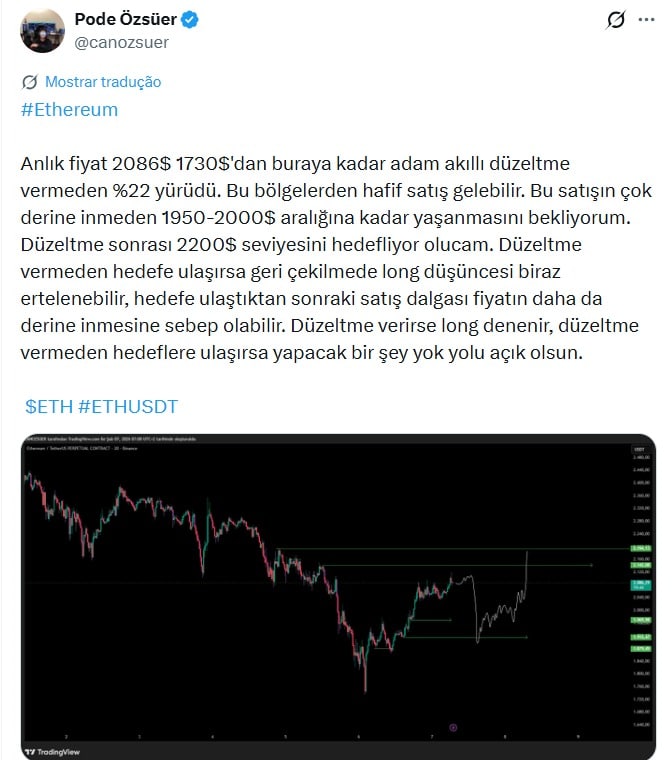The width and height of the screenshot is (672, 760).
Task: Open the #ETHUSDT hashtag
Action: 128,407
